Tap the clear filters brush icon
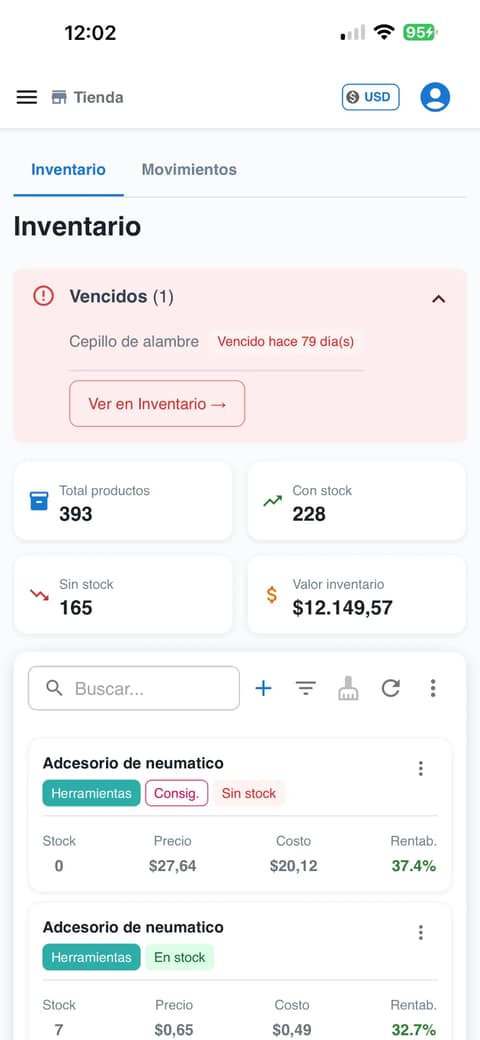The height and width of the screenshot is (1040, 480). pyautogui.click(x=348, y=688)
